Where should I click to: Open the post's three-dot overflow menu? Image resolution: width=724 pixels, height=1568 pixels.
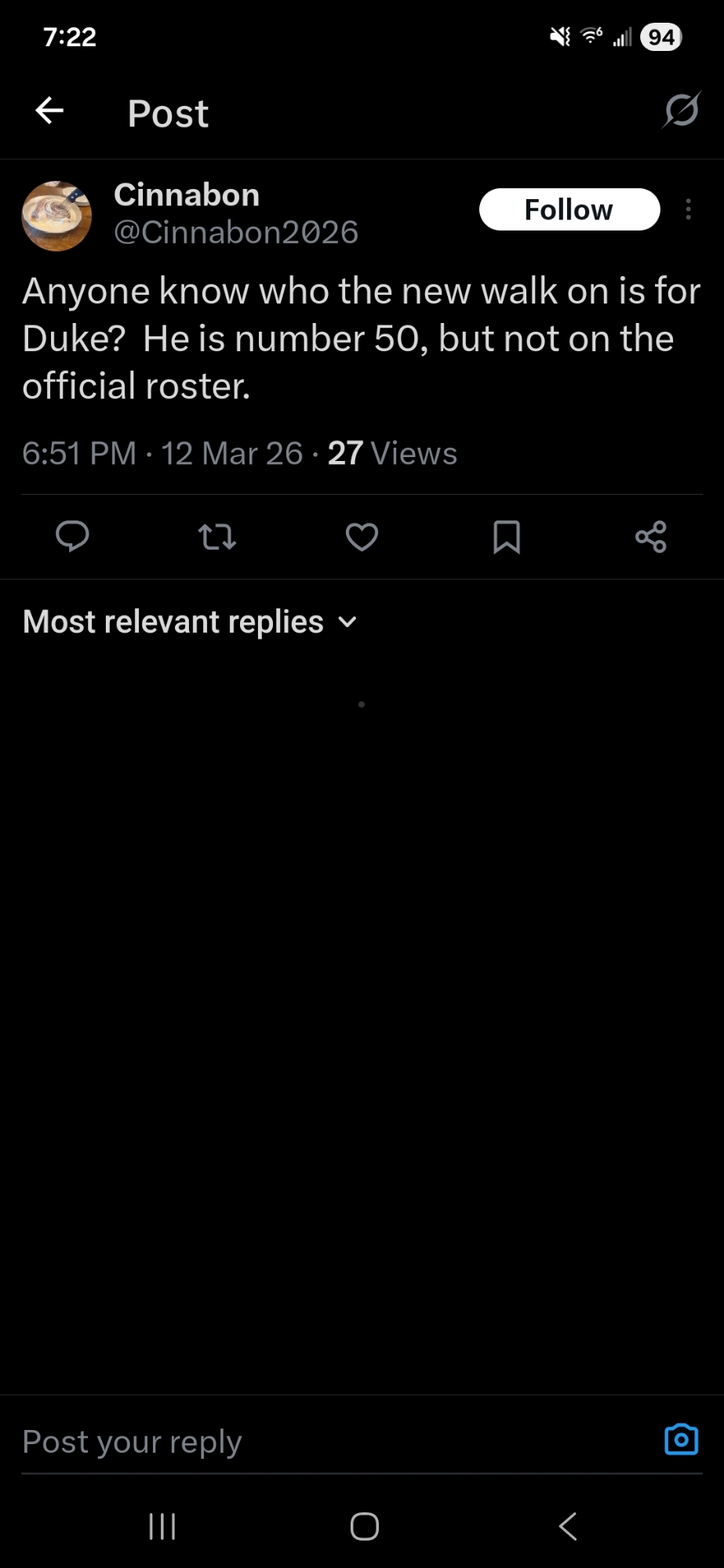pyautogui.click(x=688, y=209)
